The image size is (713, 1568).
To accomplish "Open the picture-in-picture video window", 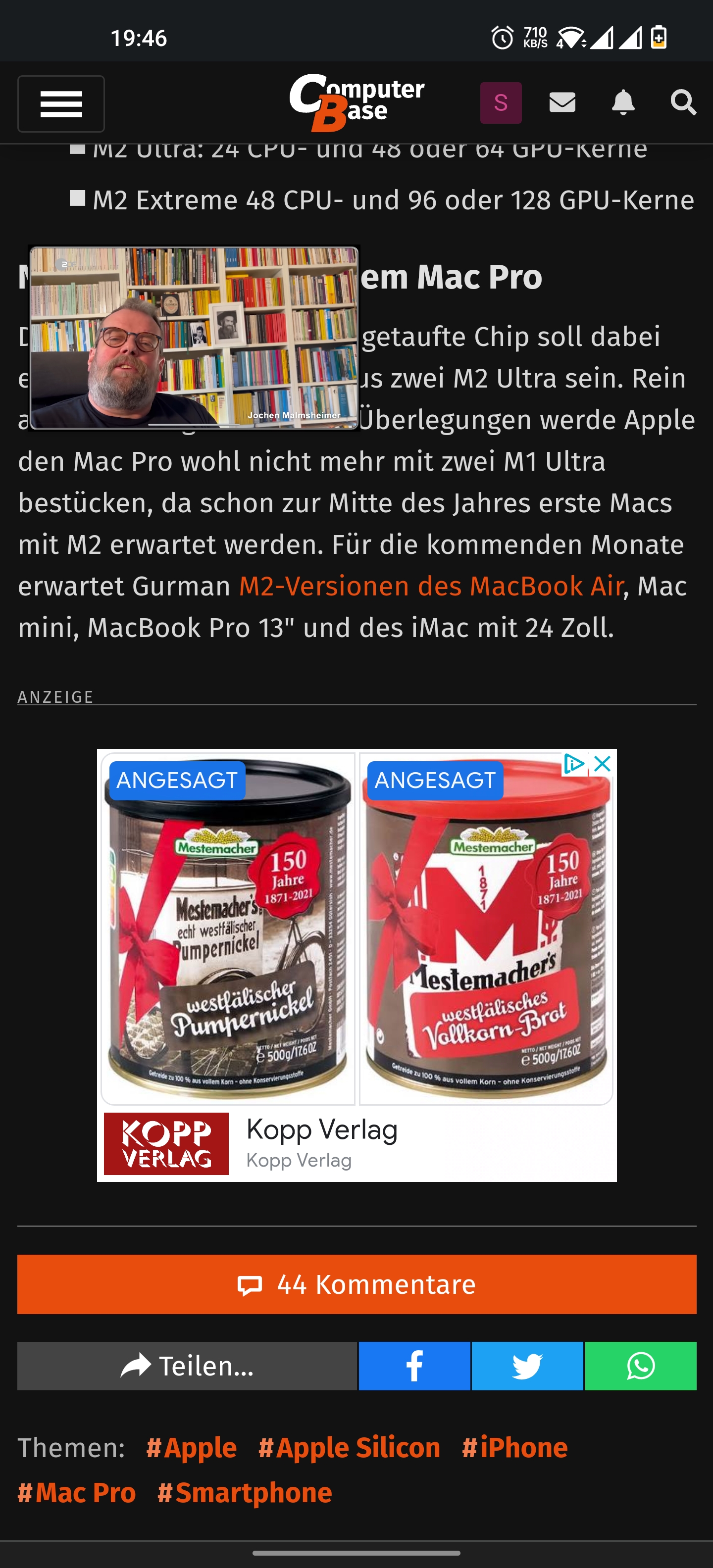I will pos(194,338).
